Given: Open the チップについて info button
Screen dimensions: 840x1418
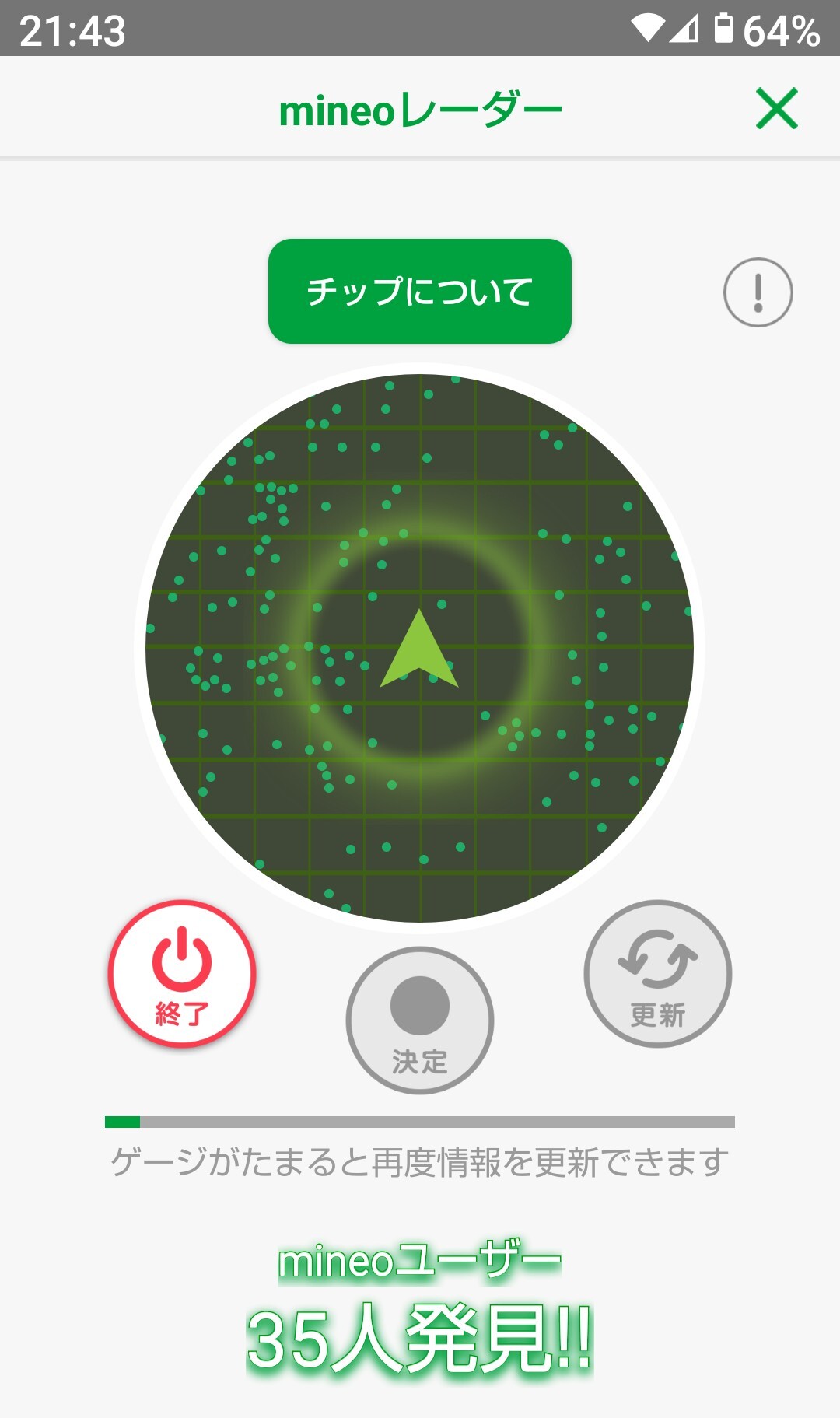Looking at the screenshot, I should click(420, 291).
